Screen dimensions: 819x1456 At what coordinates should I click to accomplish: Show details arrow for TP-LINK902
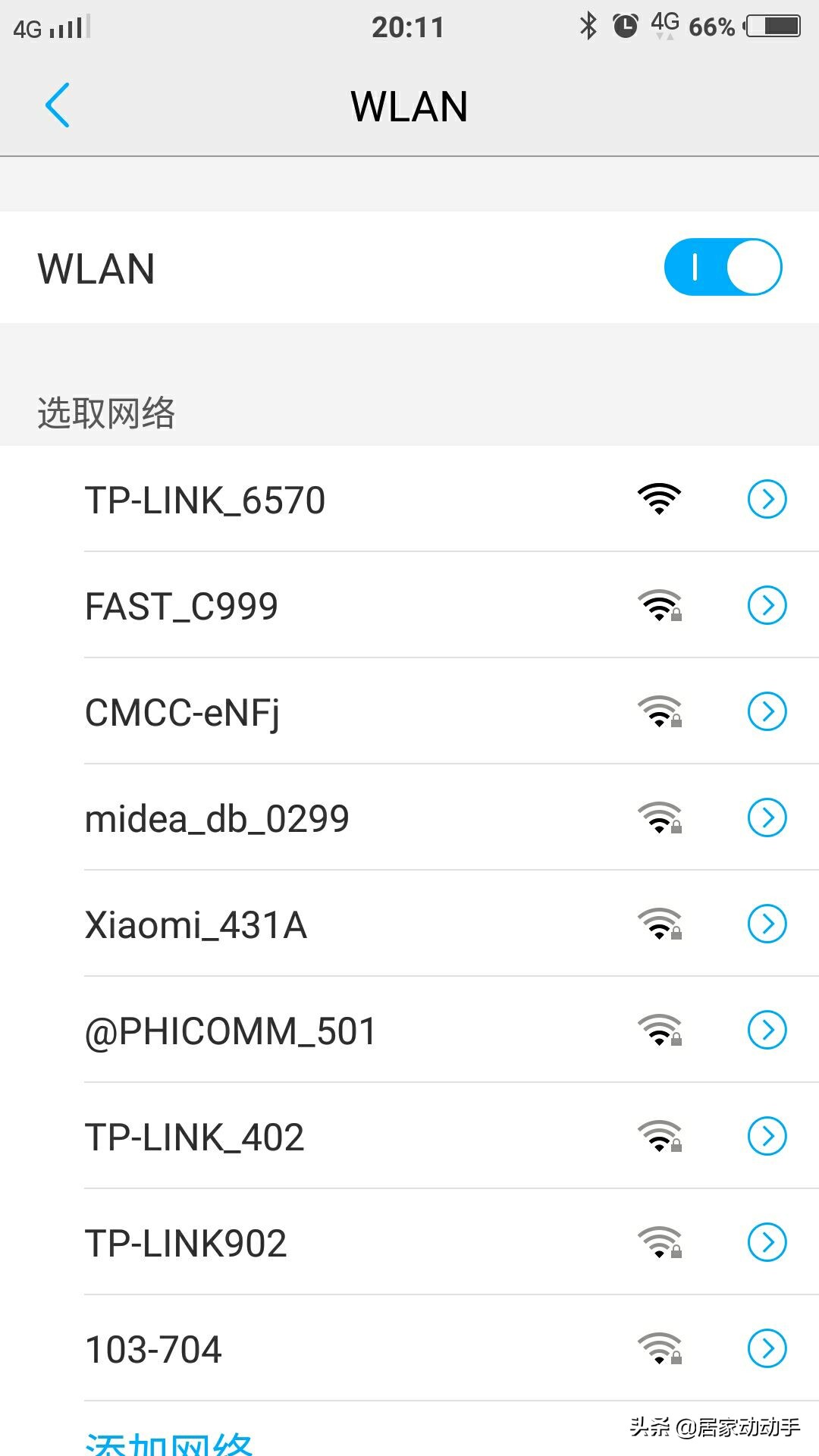[x=767, y=1242]
